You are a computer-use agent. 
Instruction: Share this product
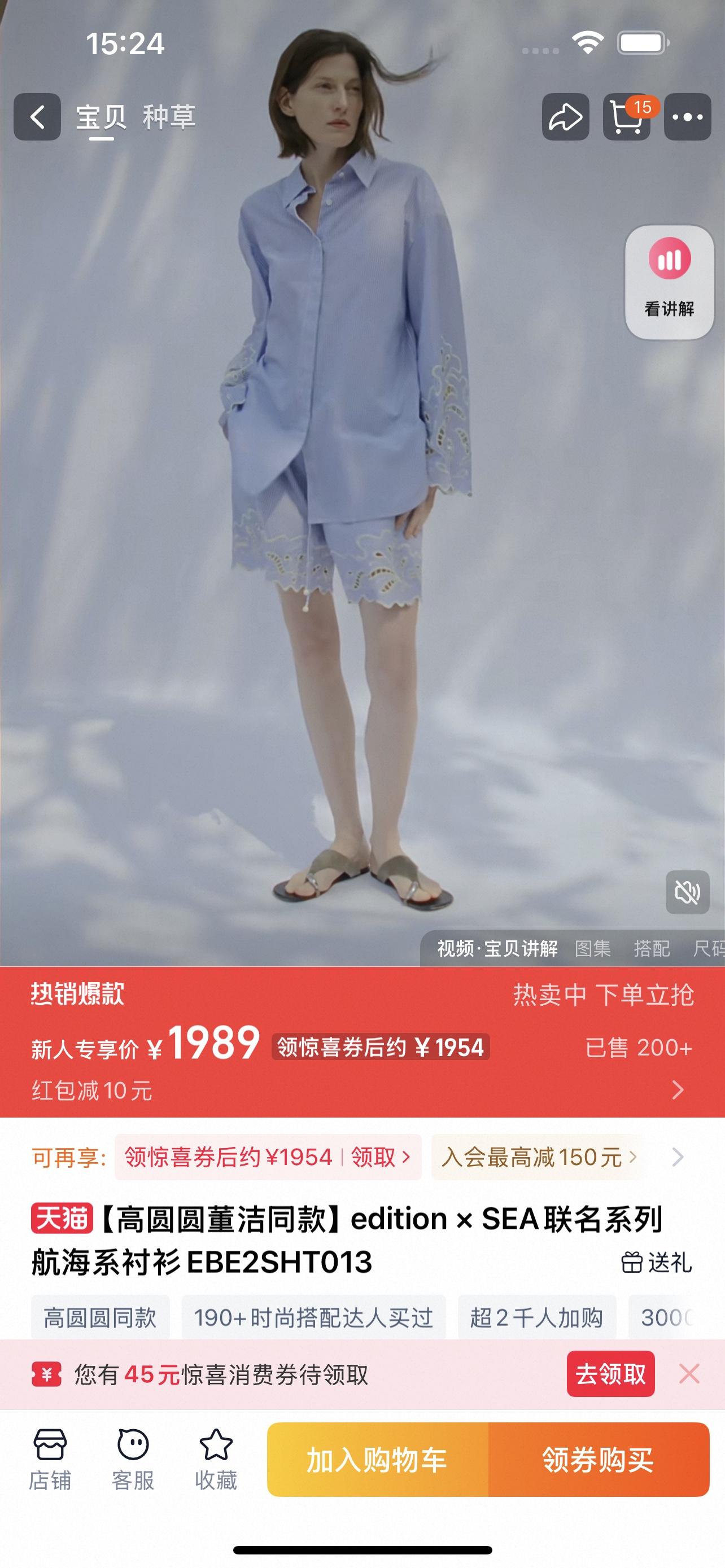click(566, 117)
